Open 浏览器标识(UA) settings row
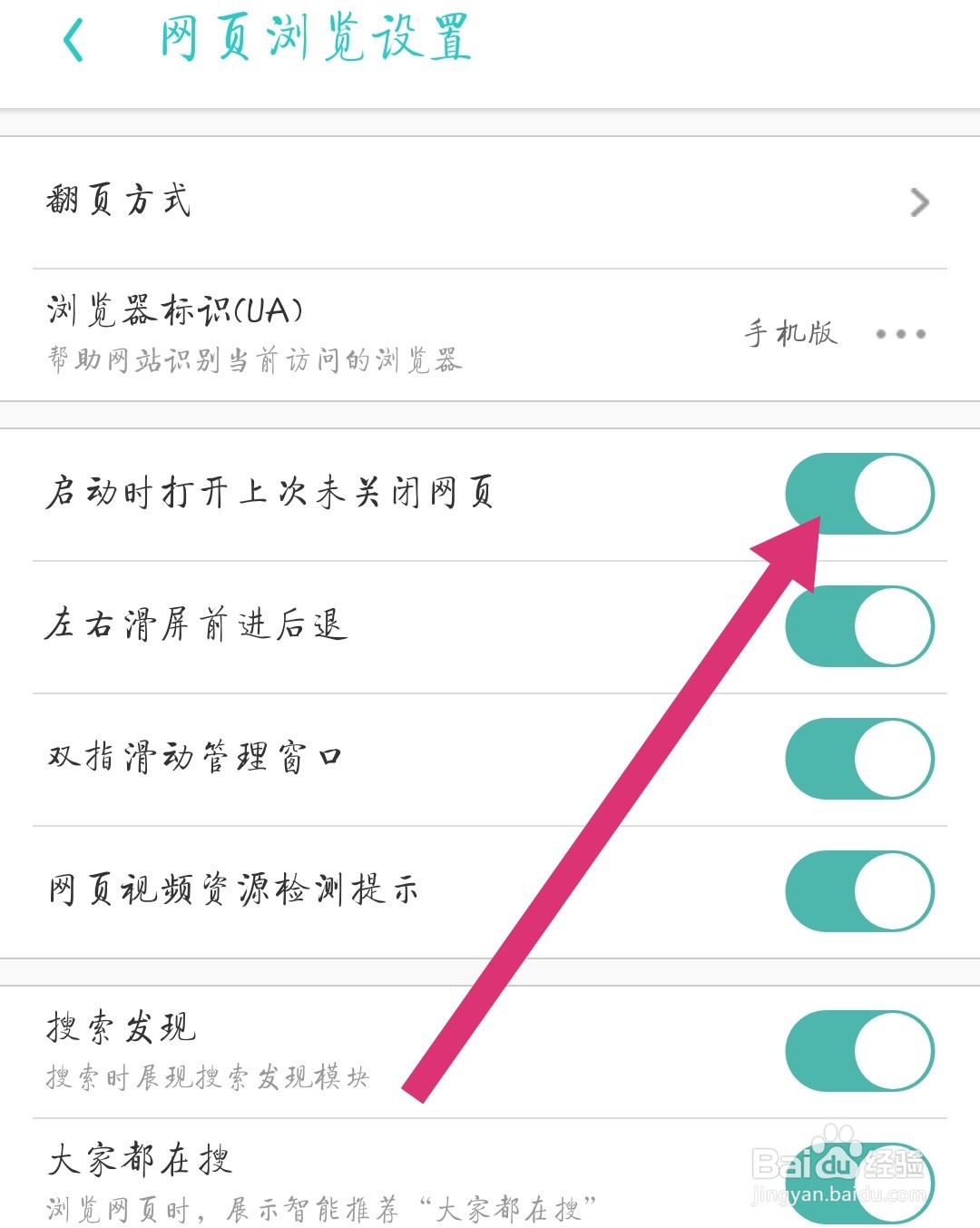 (x=172, y=309)
